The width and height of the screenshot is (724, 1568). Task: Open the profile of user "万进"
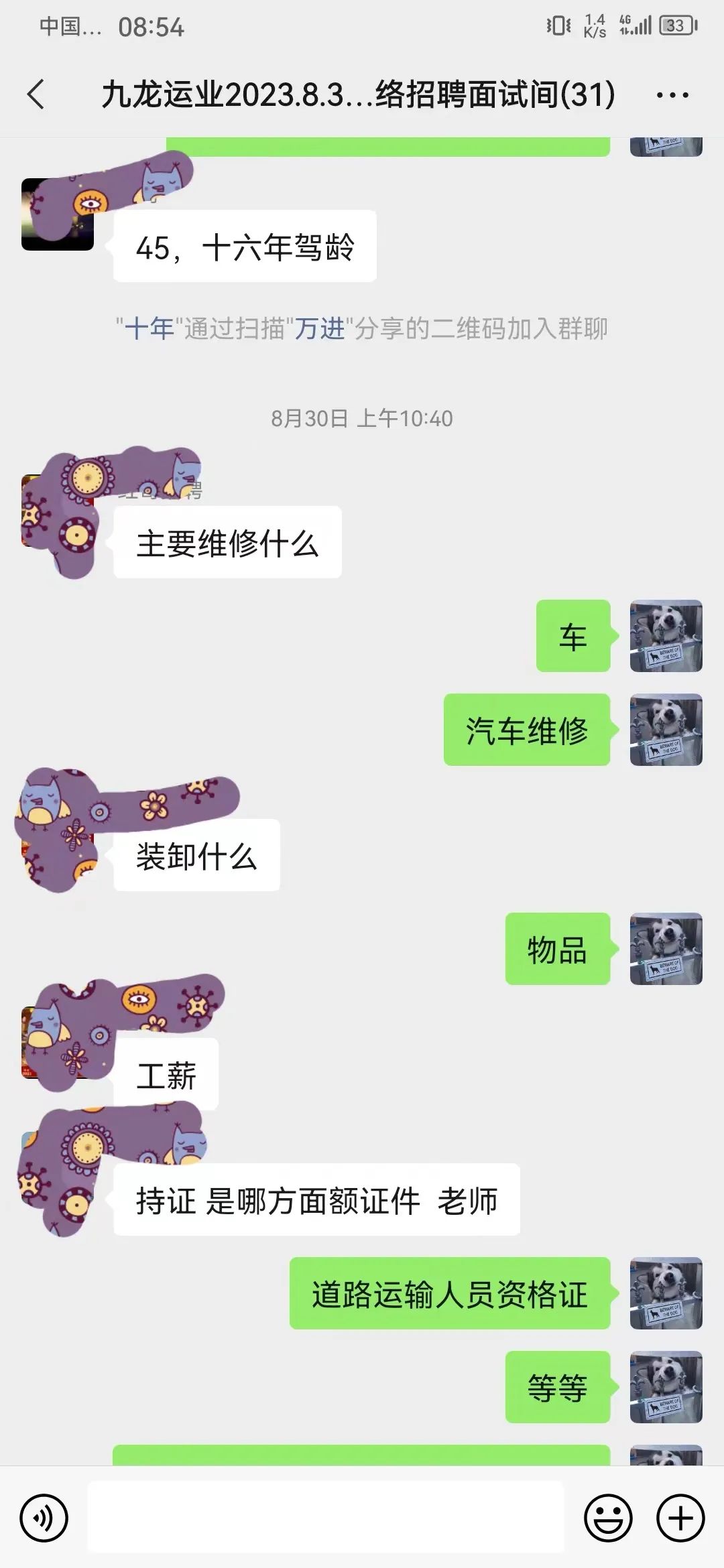320,328
